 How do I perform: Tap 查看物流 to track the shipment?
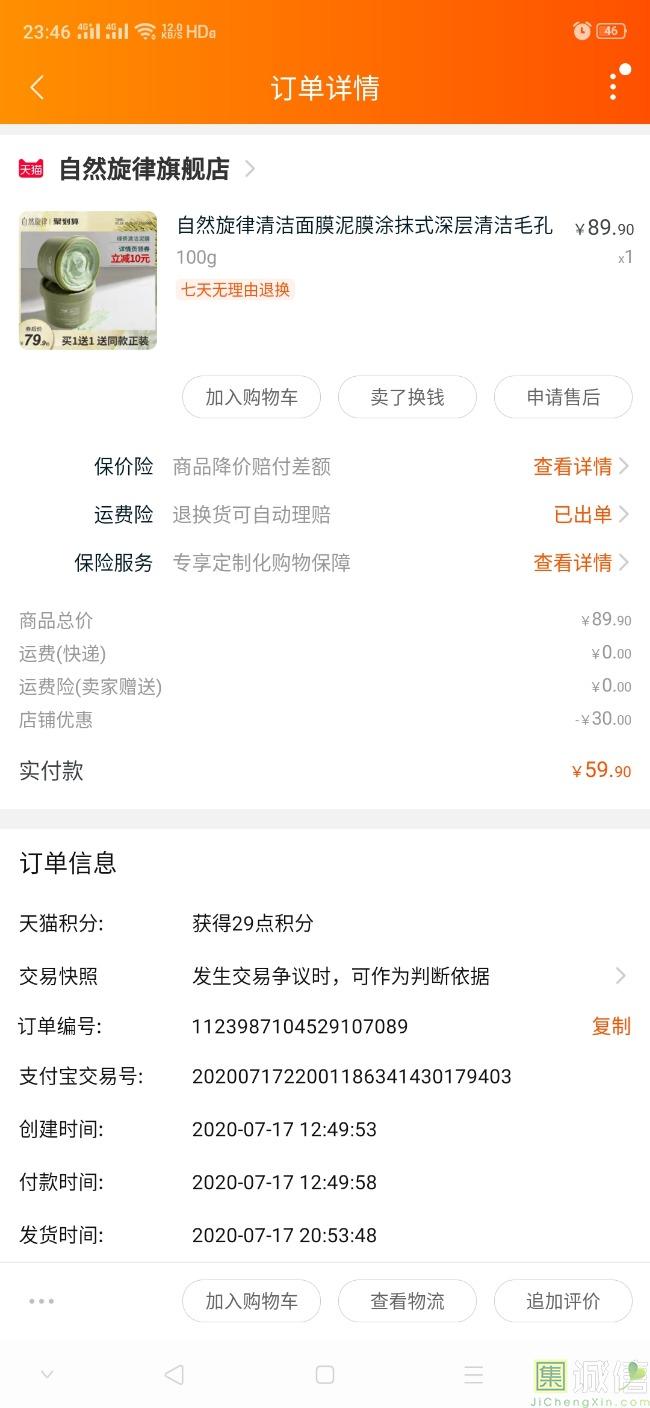407,1301
